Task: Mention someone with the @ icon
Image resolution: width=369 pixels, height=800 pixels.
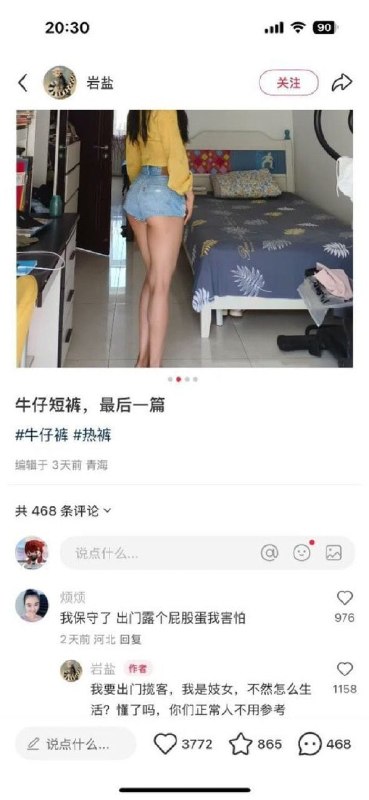Action: point(269,553)
